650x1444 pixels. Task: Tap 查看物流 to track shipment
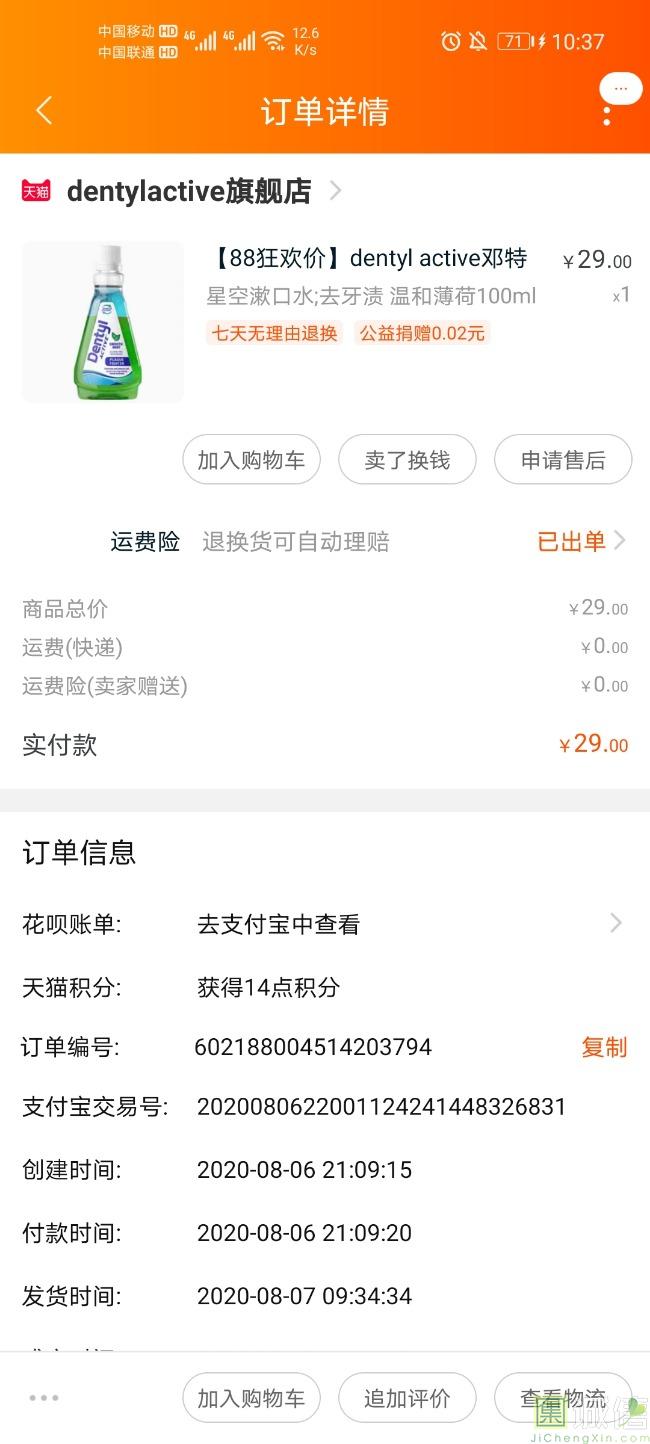coord(563,1398)
